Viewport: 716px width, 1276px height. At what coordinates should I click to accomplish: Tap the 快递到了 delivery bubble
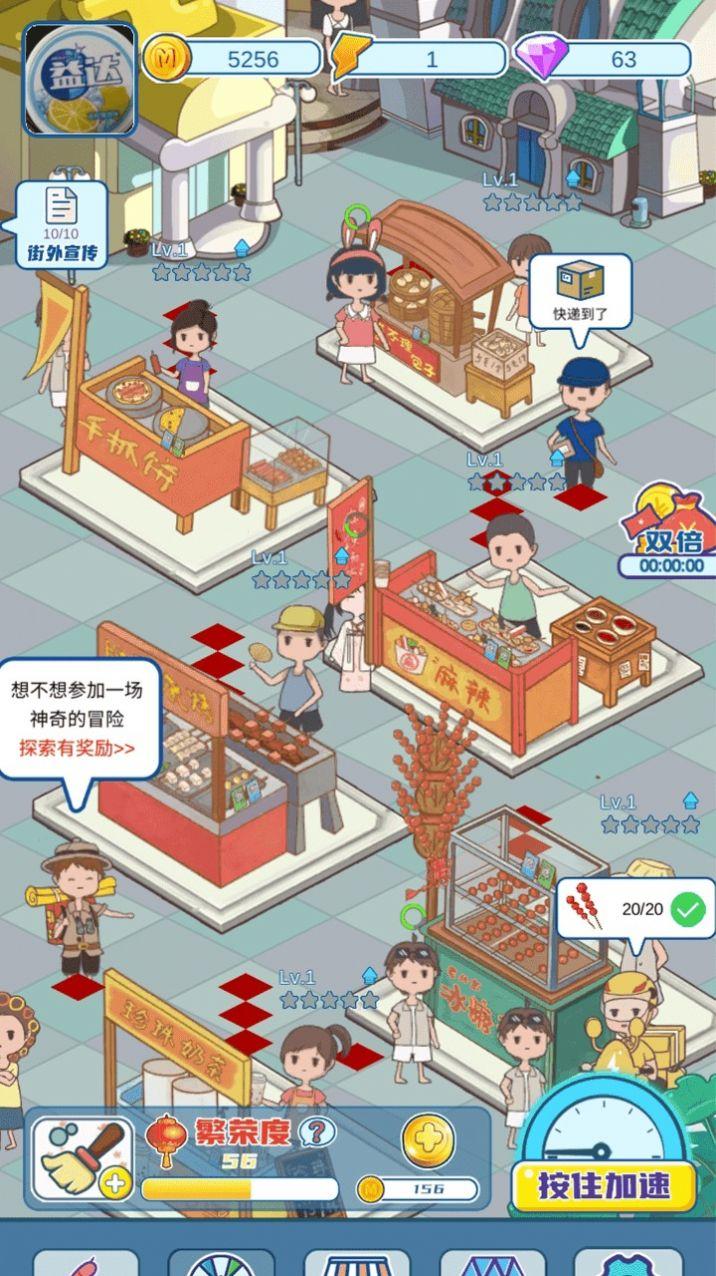[580, 290]
